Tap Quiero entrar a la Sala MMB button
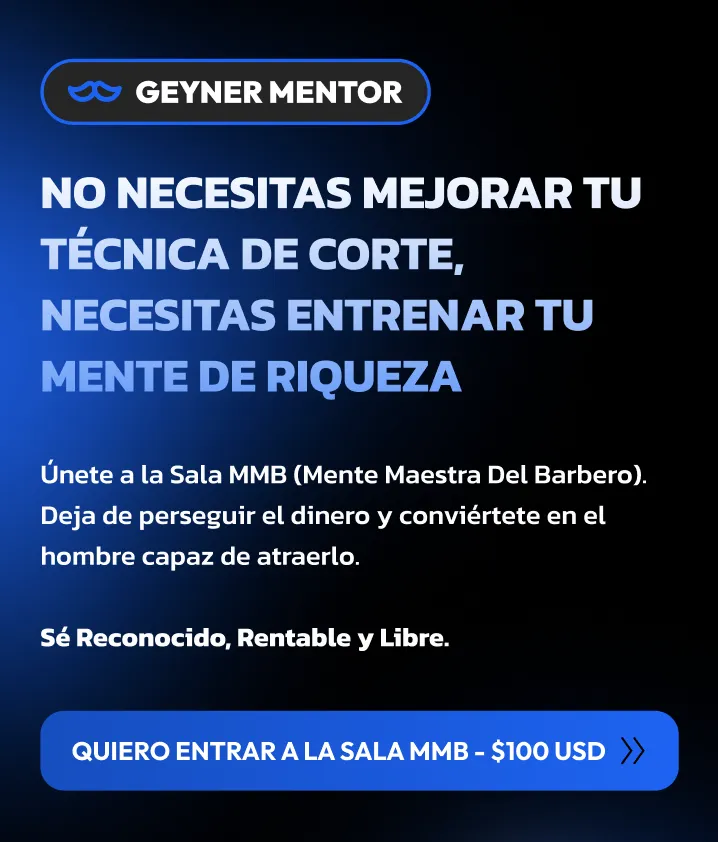The height and width of the screenshot is (842, 718). [359, 751]
